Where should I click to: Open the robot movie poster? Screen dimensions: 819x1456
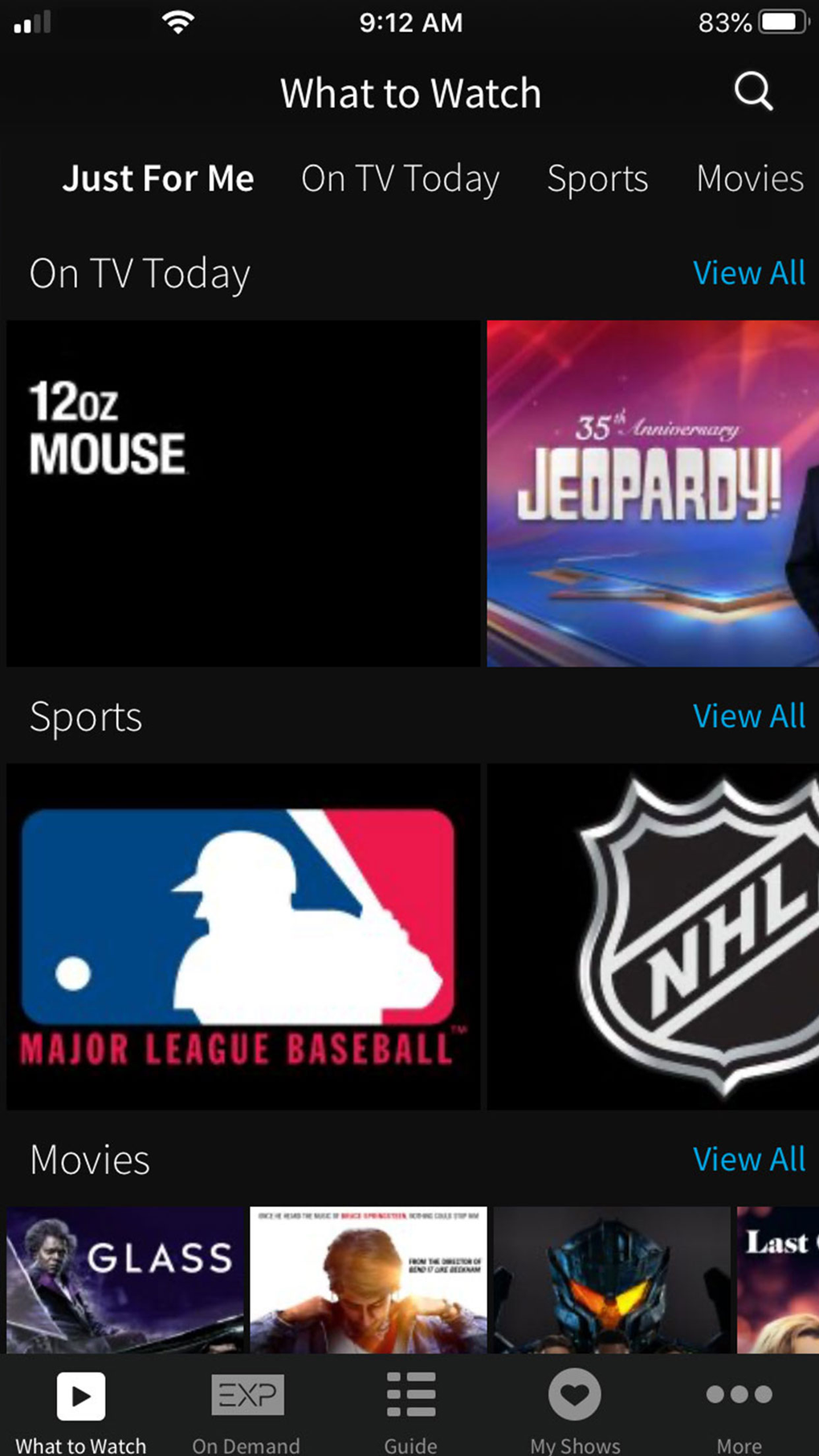pyautogui.click(x=612, y=1279)
